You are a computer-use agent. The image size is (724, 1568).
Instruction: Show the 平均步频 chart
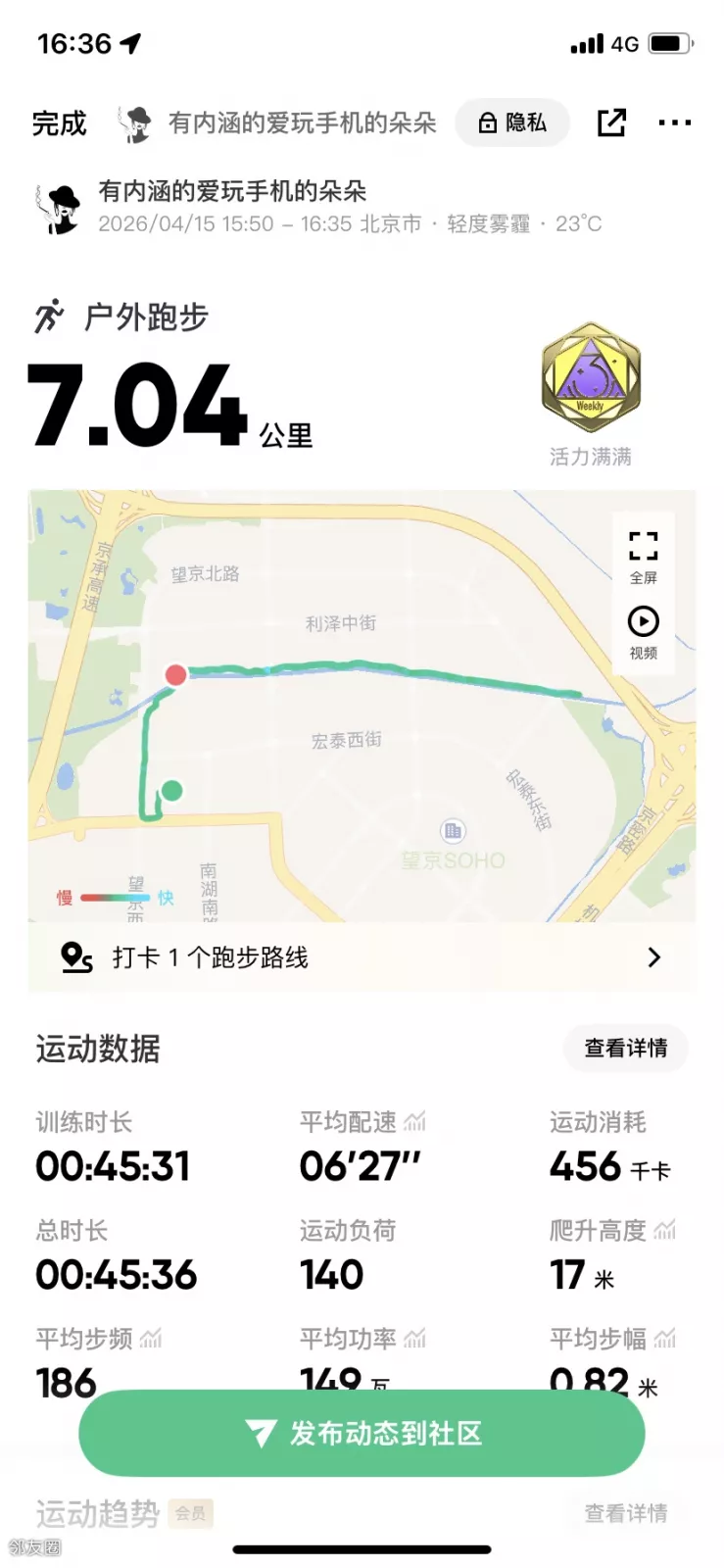tap(151, 1339)
